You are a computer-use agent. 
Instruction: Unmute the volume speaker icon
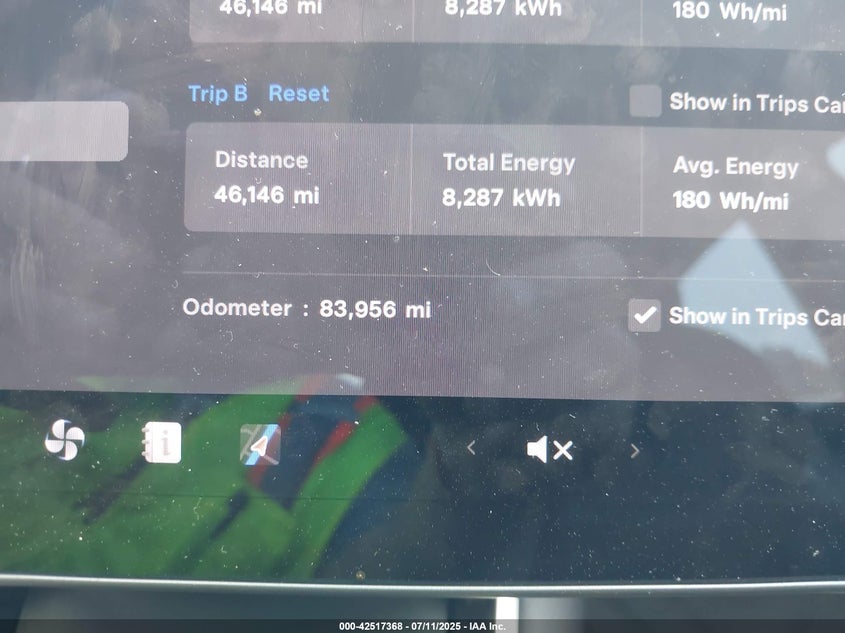(x=549, y=451)
